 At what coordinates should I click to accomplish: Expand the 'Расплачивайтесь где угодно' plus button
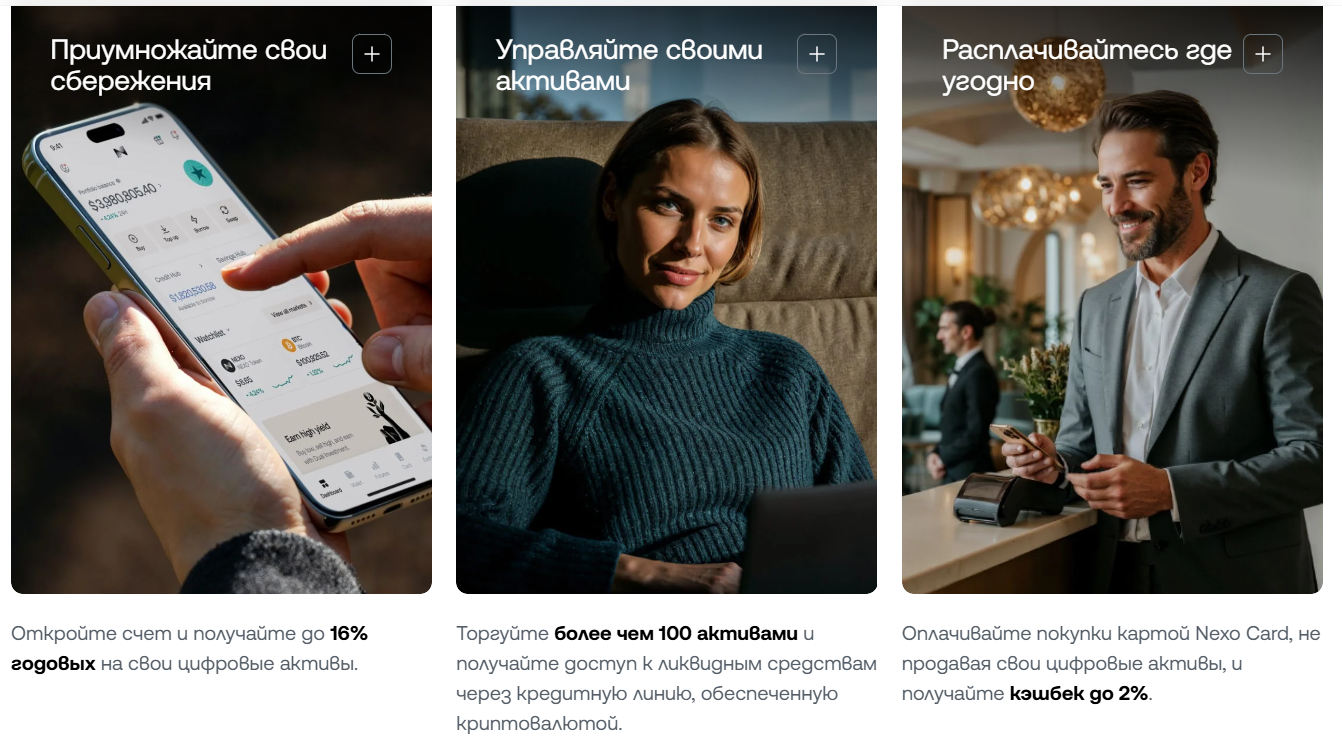pos(1262,54)
